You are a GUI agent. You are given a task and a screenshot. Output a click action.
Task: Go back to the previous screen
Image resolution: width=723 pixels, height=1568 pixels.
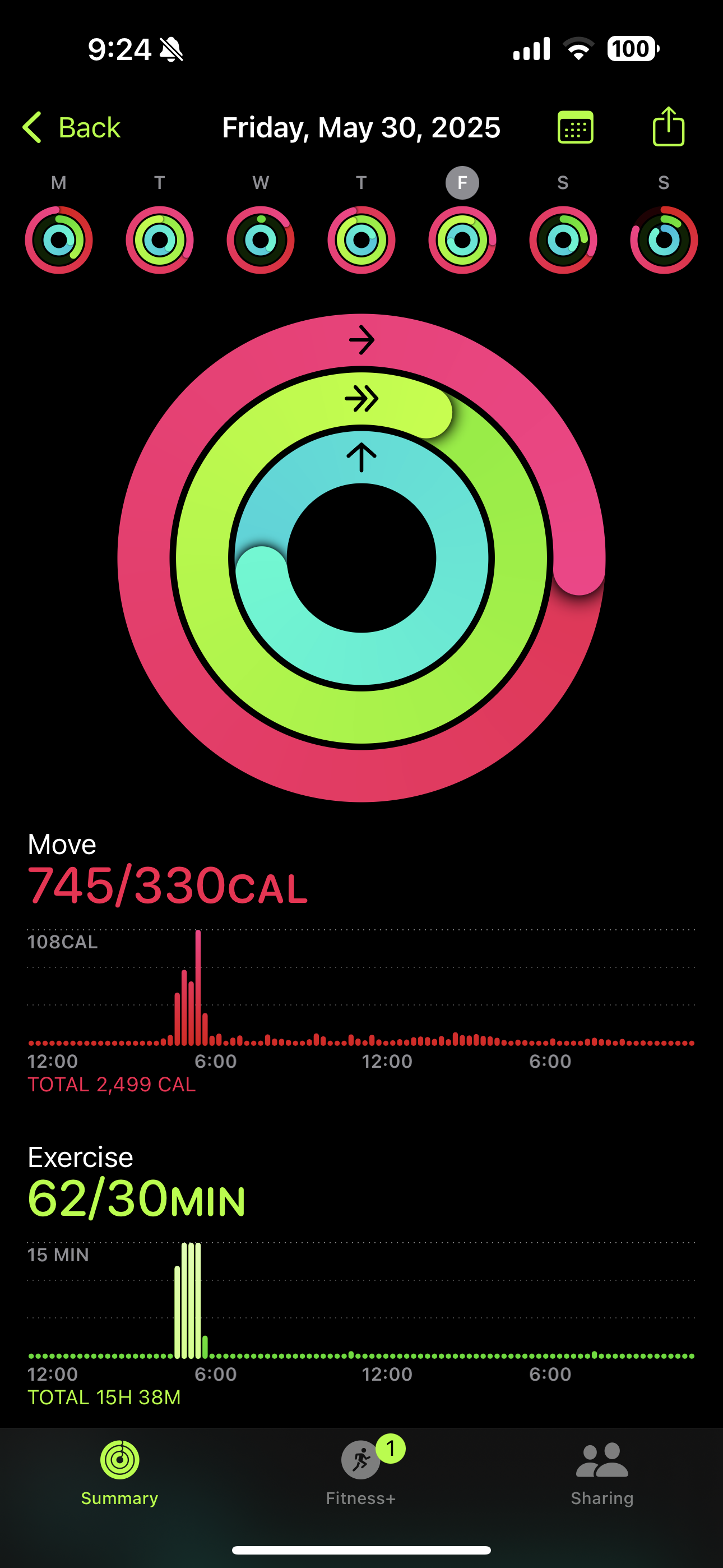[x=72, y=128]
